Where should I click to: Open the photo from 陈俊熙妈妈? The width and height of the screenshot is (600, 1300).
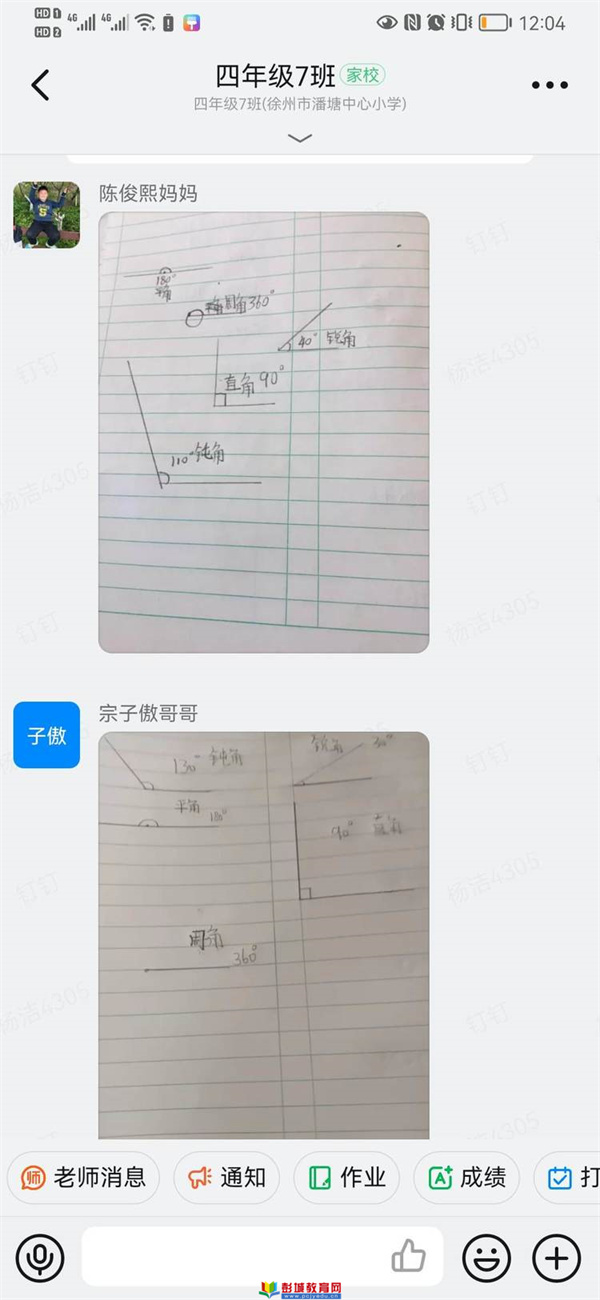tap(264, 433)
